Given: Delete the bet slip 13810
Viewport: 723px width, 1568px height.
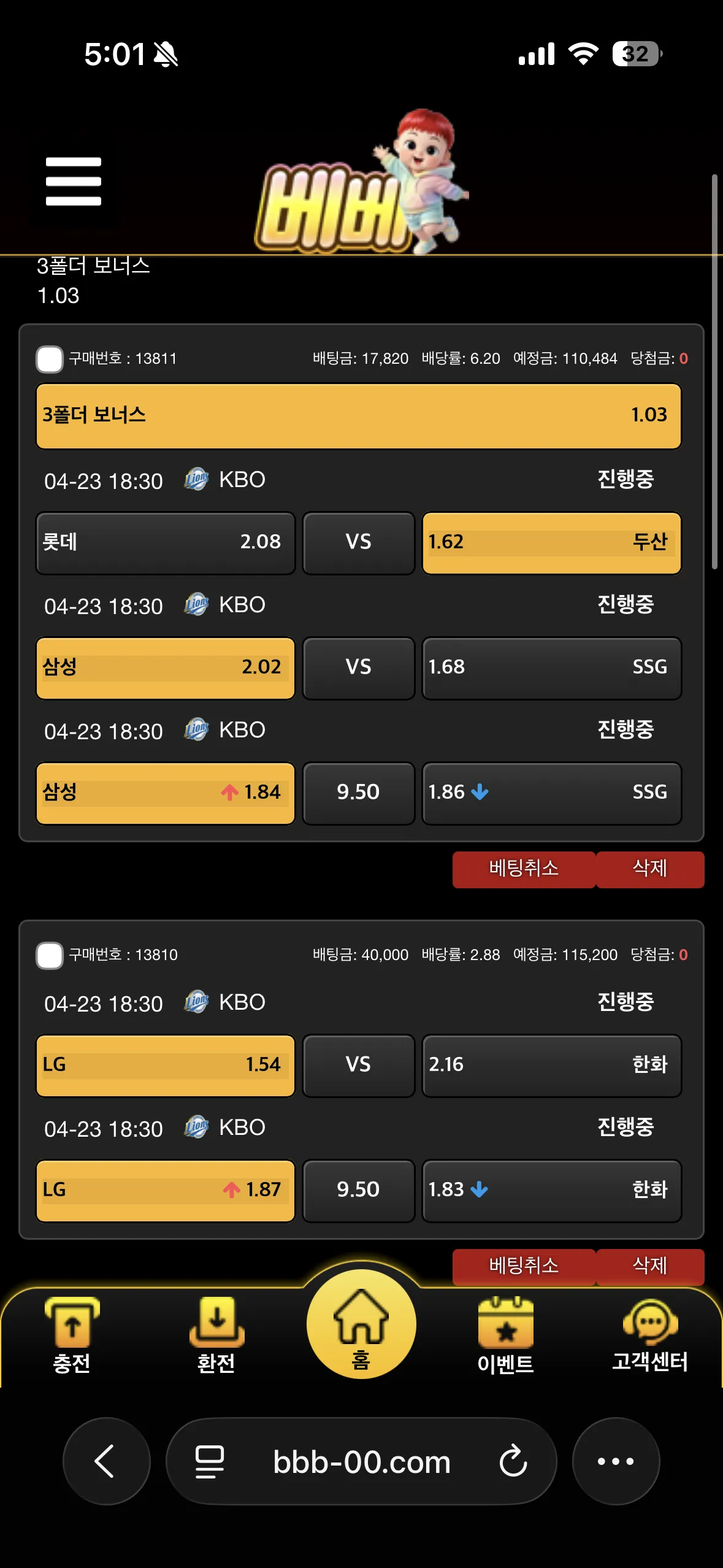Looking at the screenshot, I should coord(650,1266).
